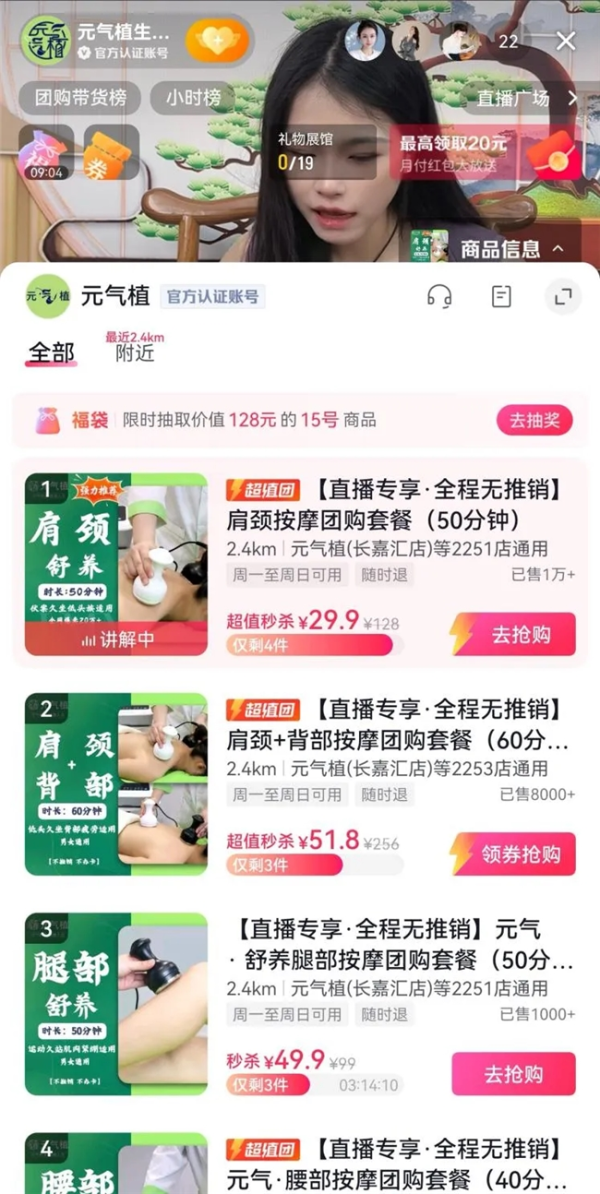
Task: Open the viewer count list showing 22
Action: [508, 41]
